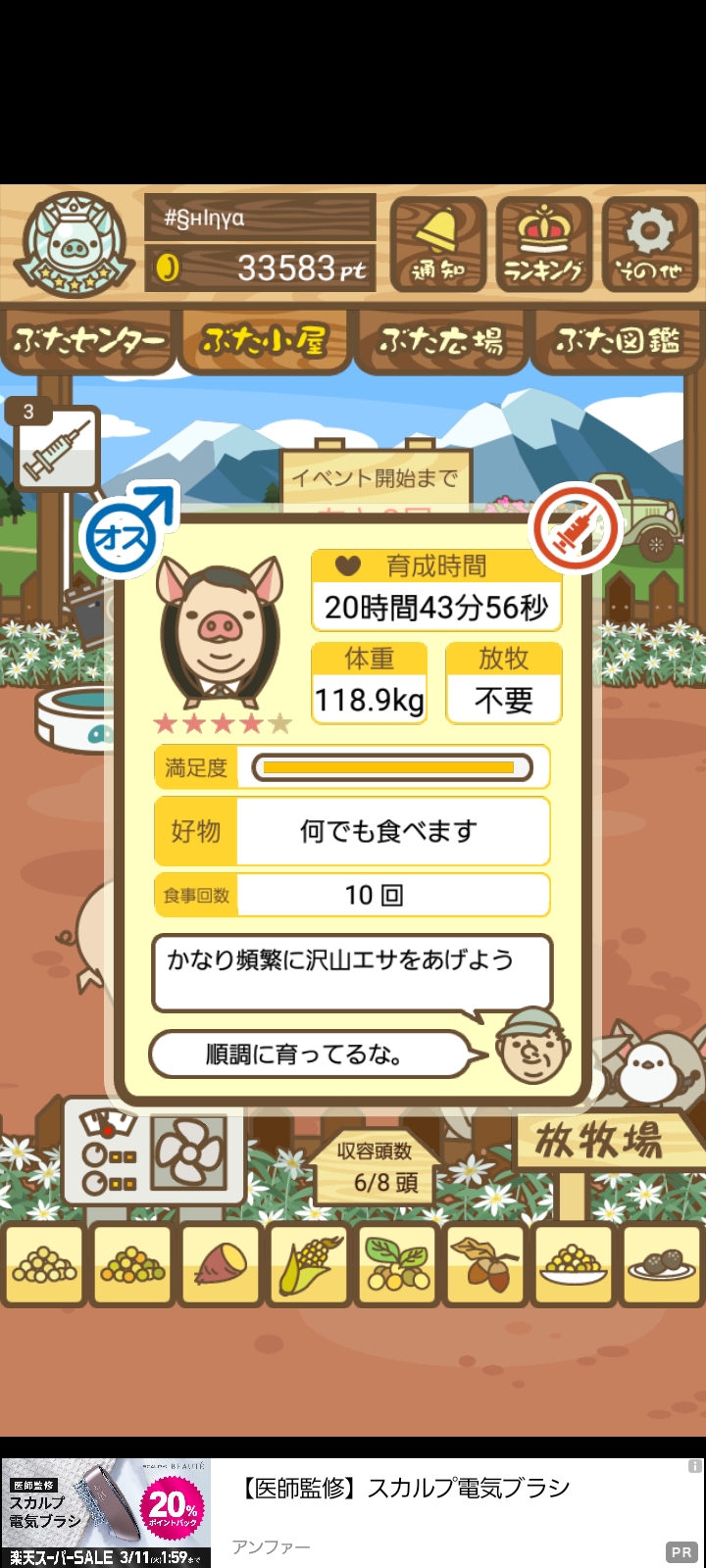The image size is (706, 1568).
Task: Feed the pig a sweet potato
Action: (221, 1264)
